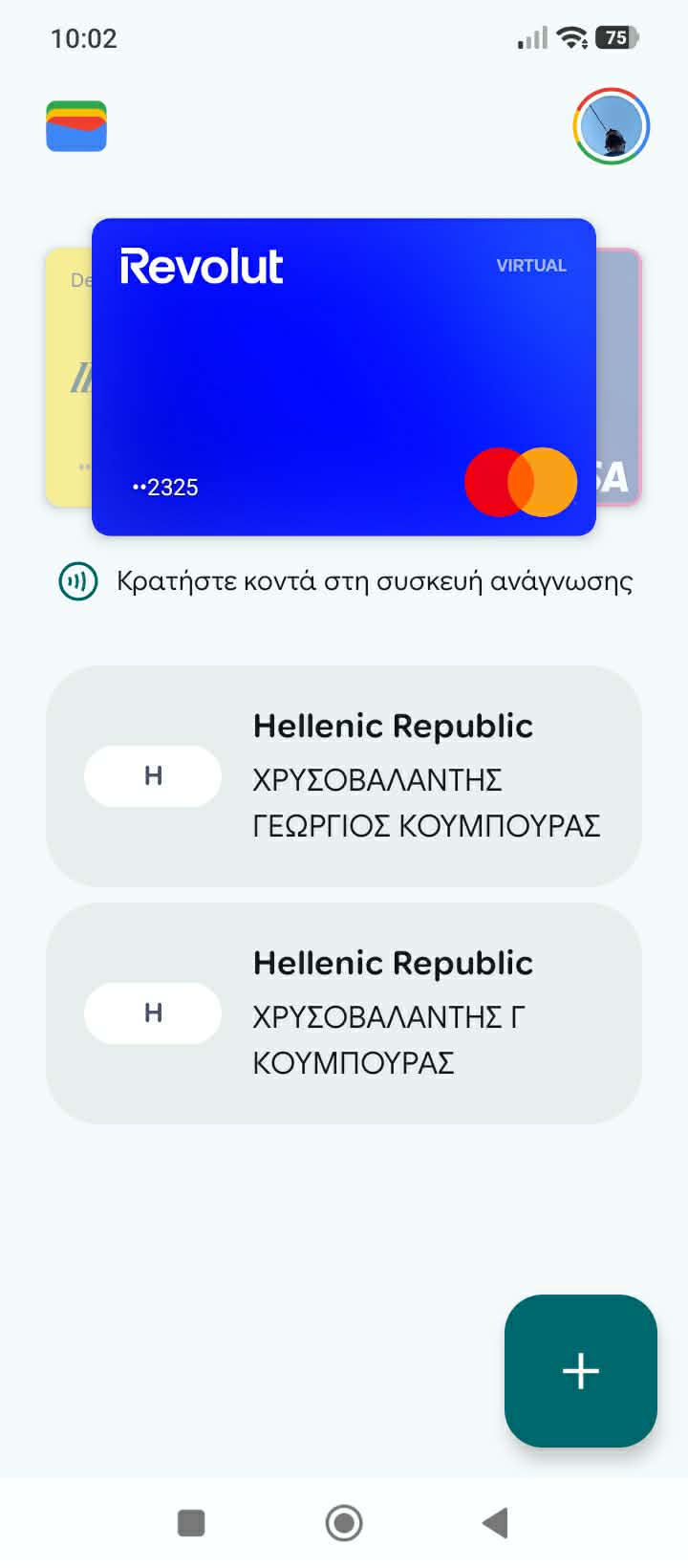
Task: Go to the home screen
Action: [344, 1522]
